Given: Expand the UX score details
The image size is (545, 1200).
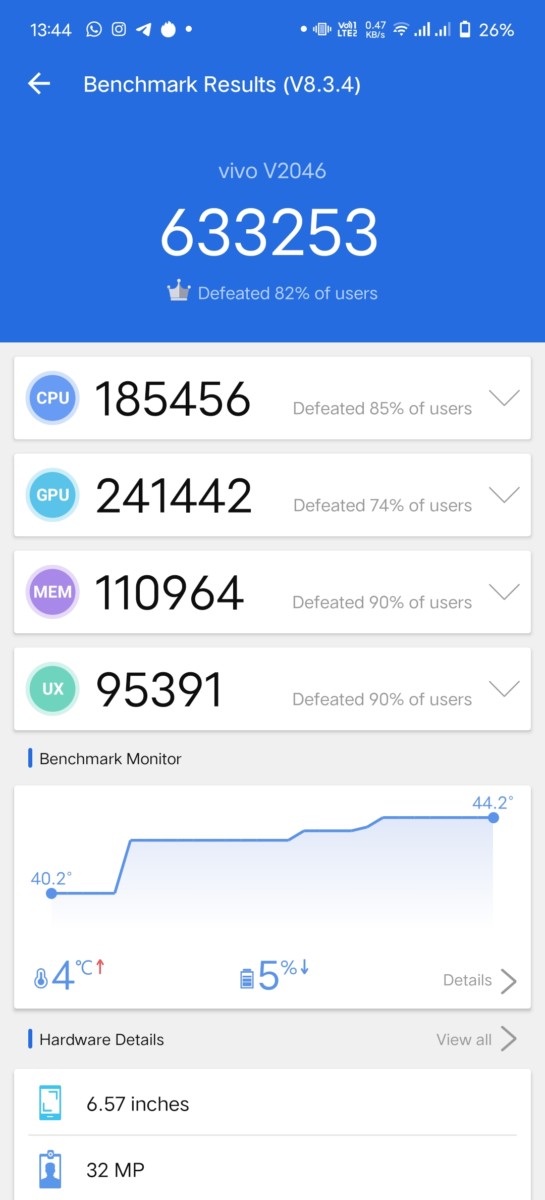Looking at the screenshot, I should (x=504, y=689).
